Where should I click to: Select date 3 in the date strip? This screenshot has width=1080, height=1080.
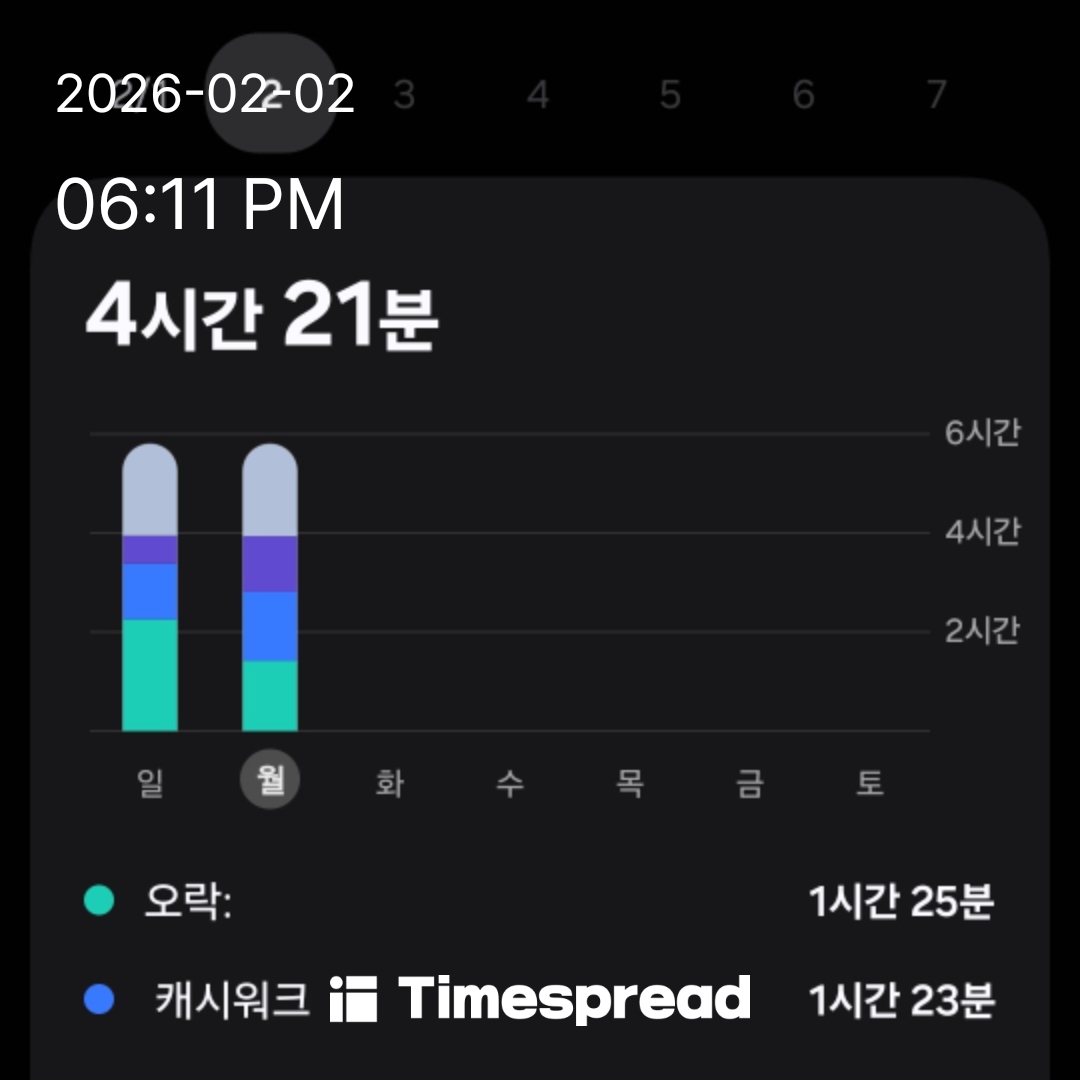point(404,95)
